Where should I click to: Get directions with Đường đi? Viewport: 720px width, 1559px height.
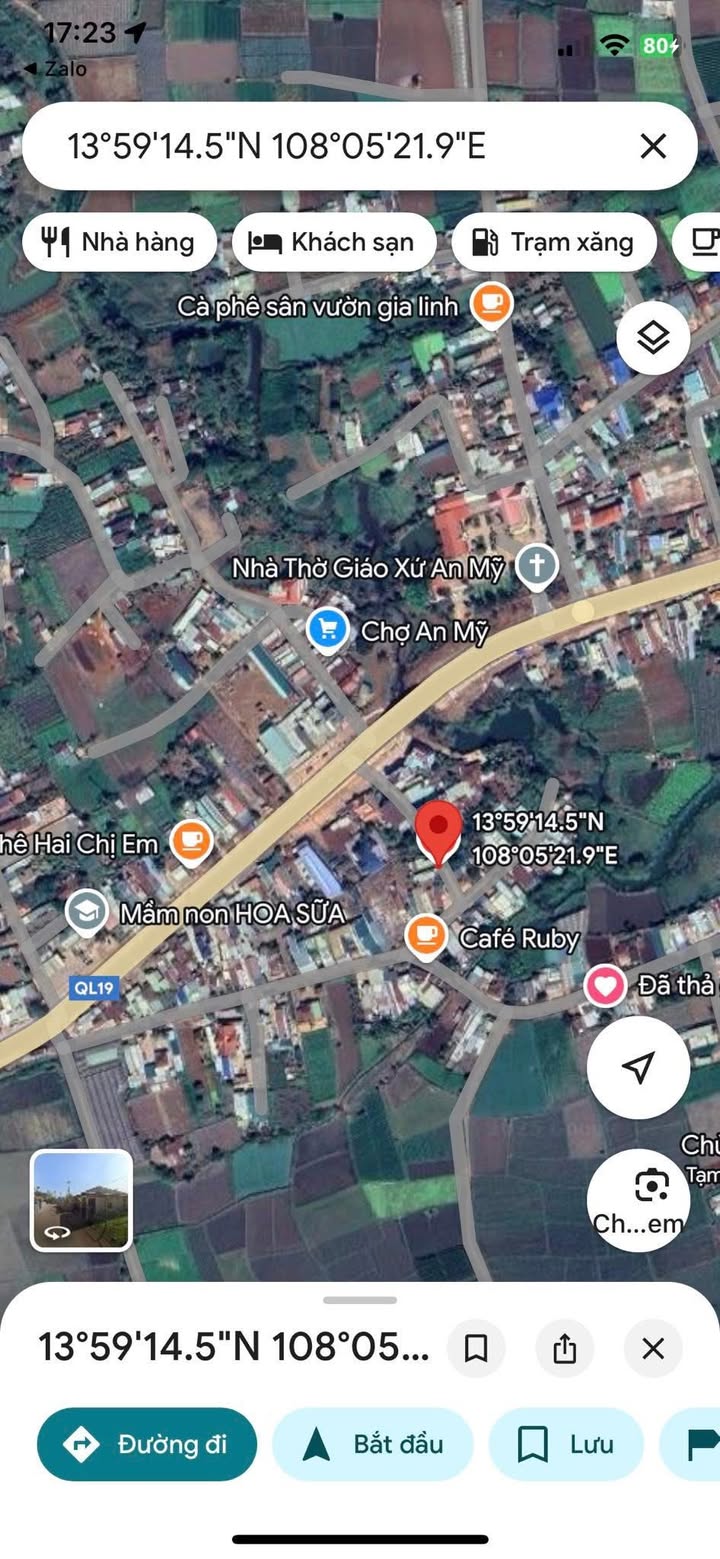[147, 1444]
